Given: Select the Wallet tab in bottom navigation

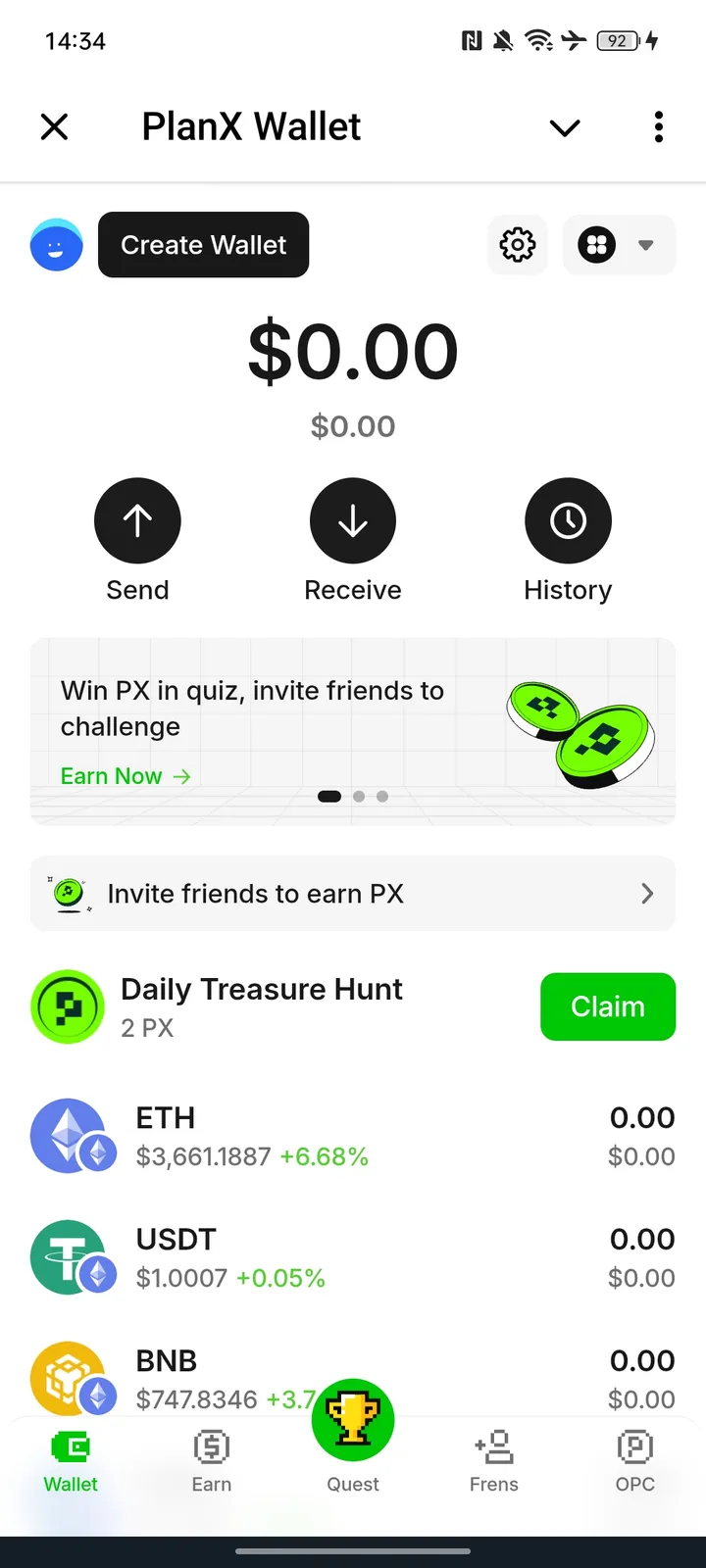Looking at the screenshot, I should [x=70, y=1460].
